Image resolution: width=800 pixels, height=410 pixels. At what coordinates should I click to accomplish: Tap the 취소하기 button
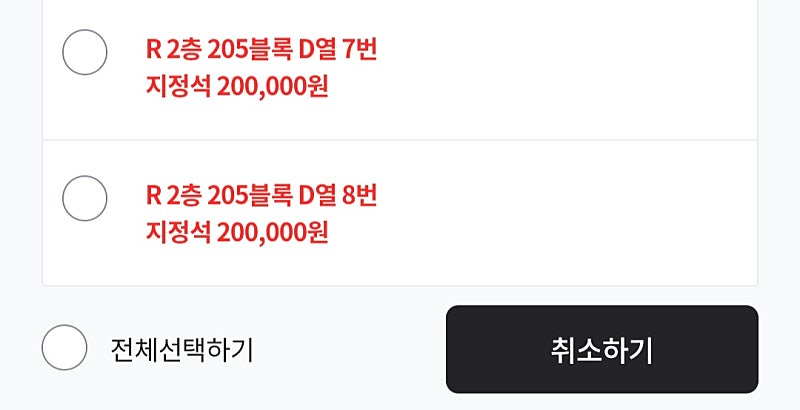(601, 349)
